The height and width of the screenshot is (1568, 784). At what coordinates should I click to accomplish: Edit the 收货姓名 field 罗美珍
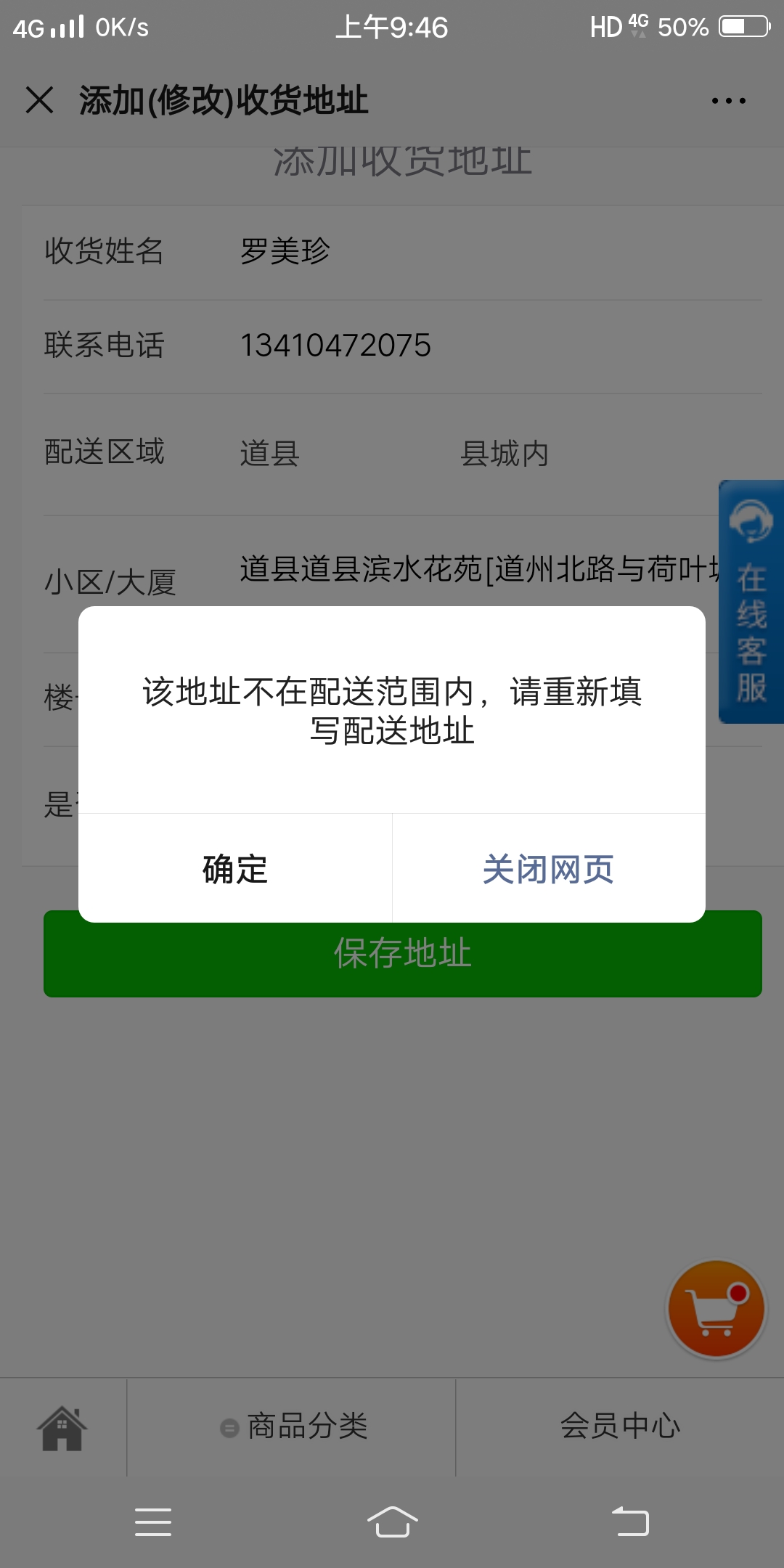click(501, 252)
